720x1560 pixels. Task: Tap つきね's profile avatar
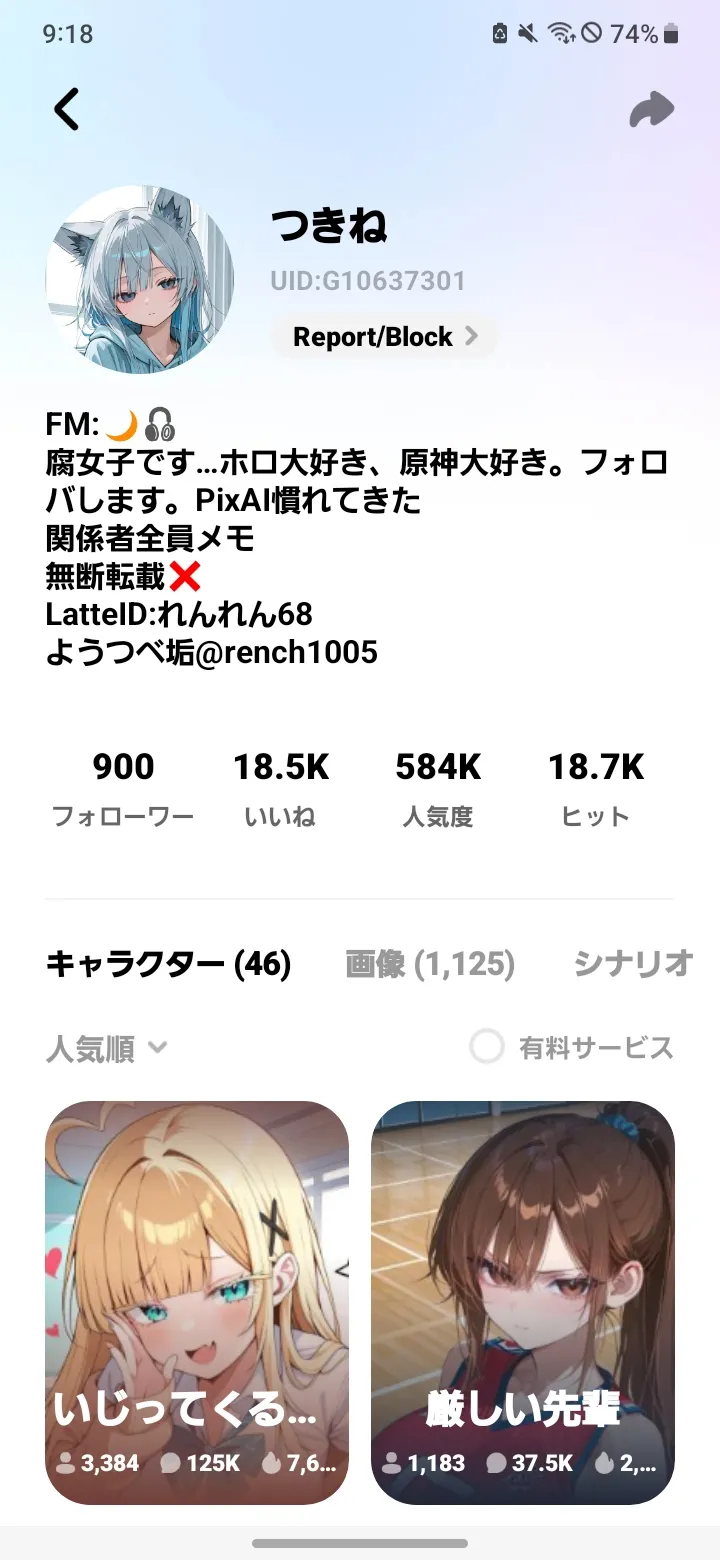point(140,279)
